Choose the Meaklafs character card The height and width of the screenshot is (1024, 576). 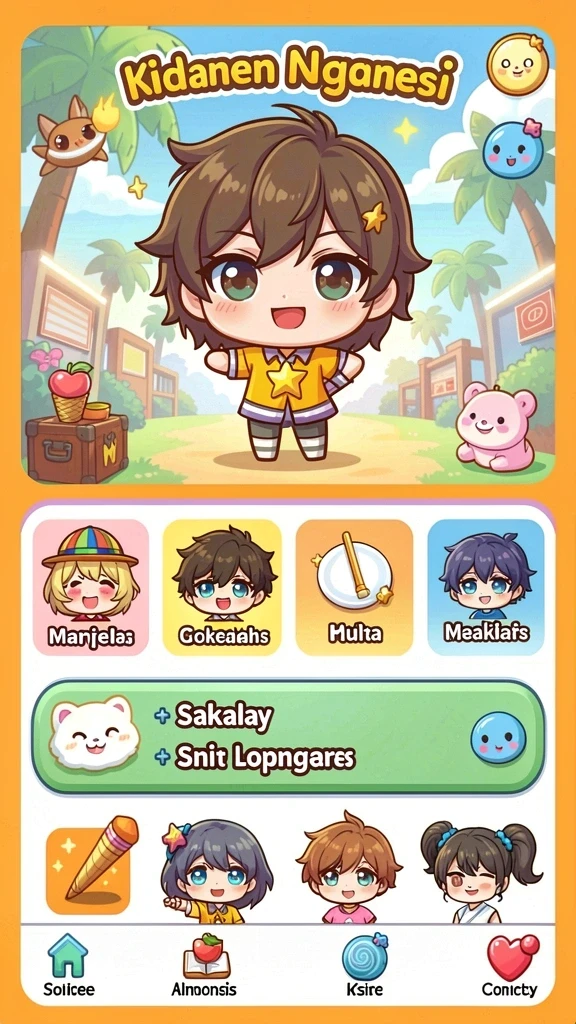(486, 587)
